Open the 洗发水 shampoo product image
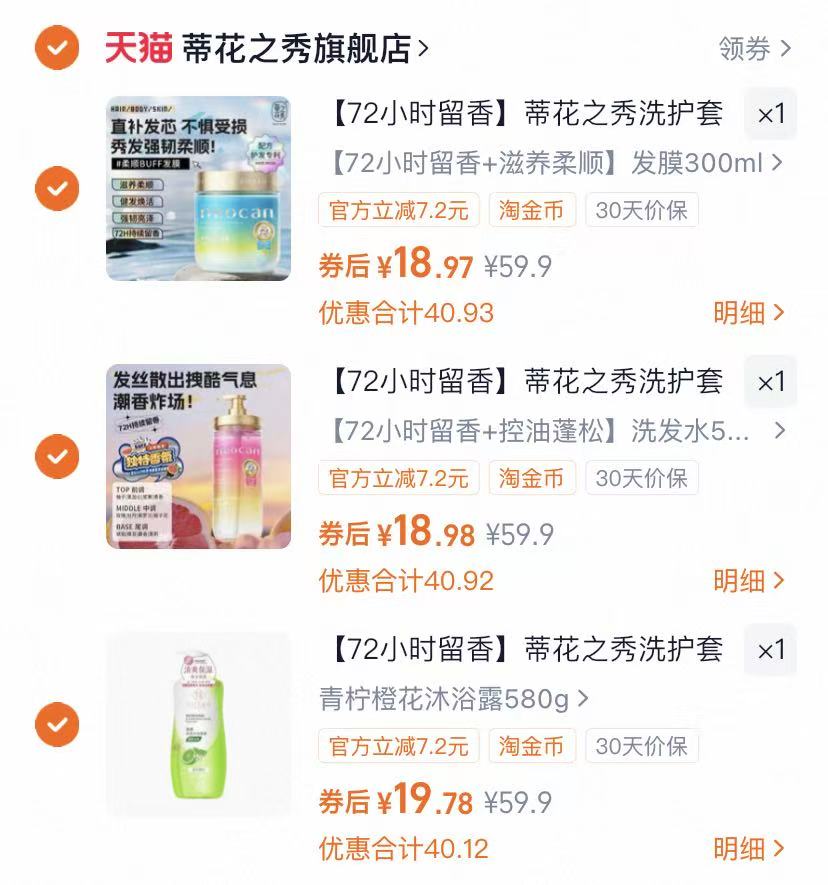Image resolution: width=828 pixels, height=885 pixels. (198, 456)
